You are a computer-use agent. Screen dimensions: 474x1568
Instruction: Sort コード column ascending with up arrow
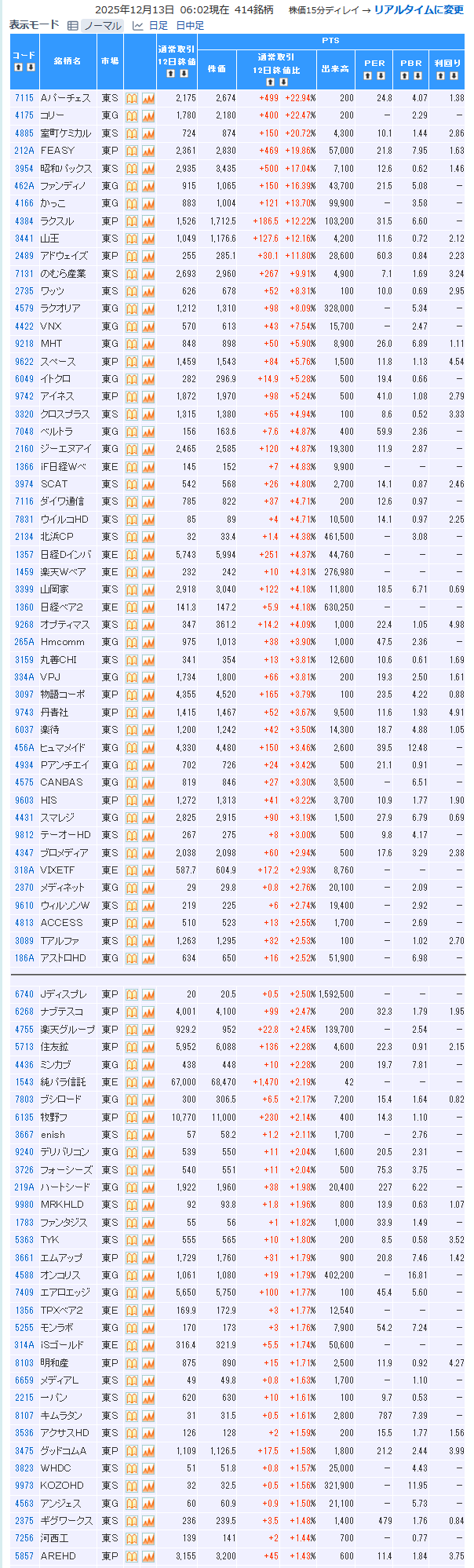click(x=18, y=67)
